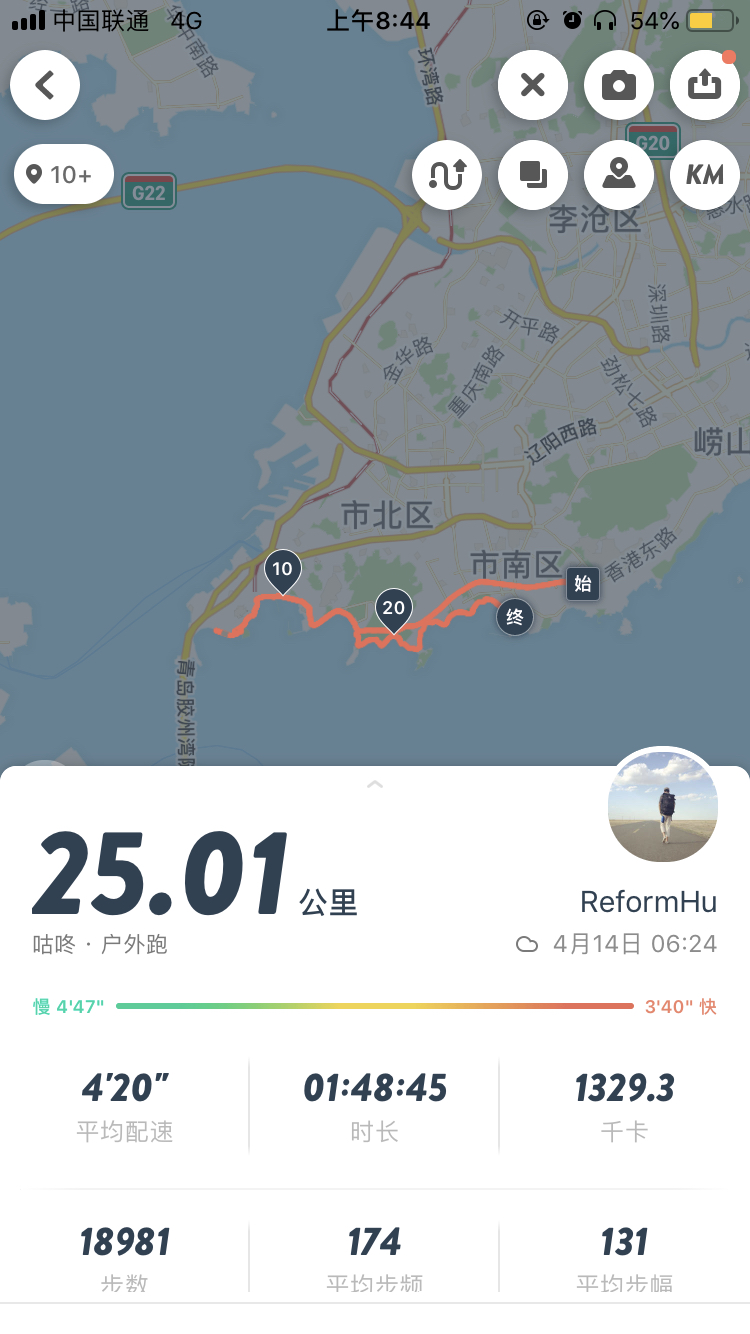Open the camera button
The height and width of the screenshot is (1334, 750).
tap(619, 85)
